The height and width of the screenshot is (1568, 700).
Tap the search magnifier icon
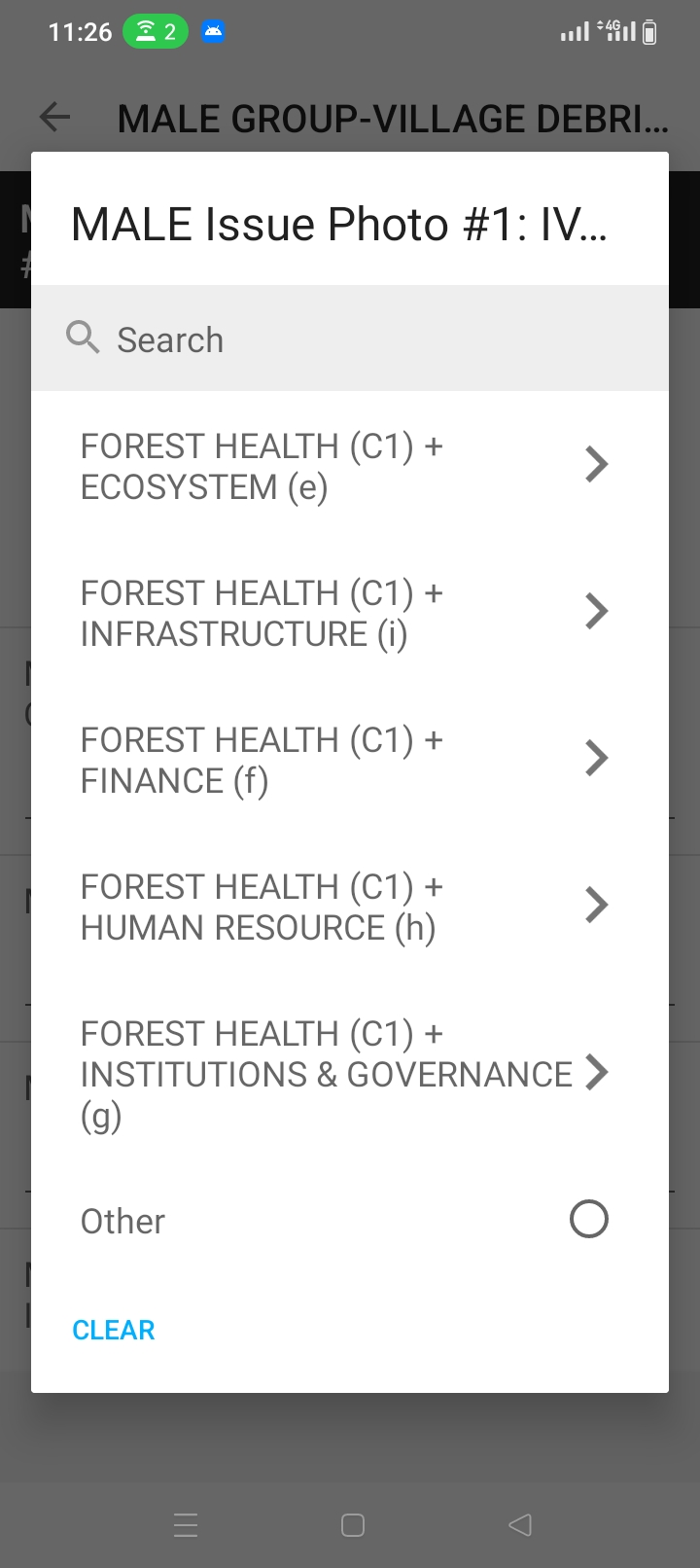click(x=83, y=338)
